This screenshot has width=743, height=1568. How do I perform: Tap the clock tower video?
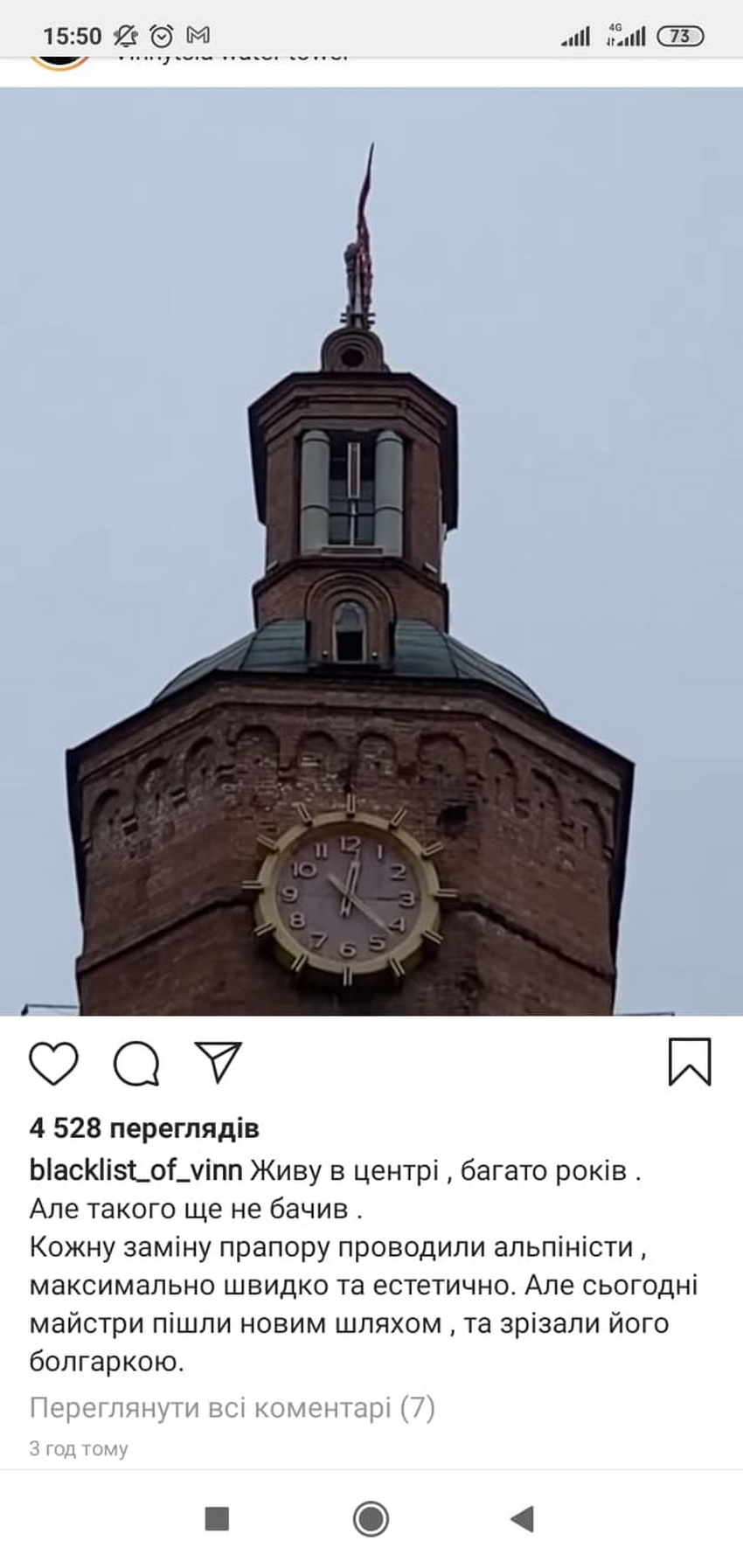pos(371,551)
